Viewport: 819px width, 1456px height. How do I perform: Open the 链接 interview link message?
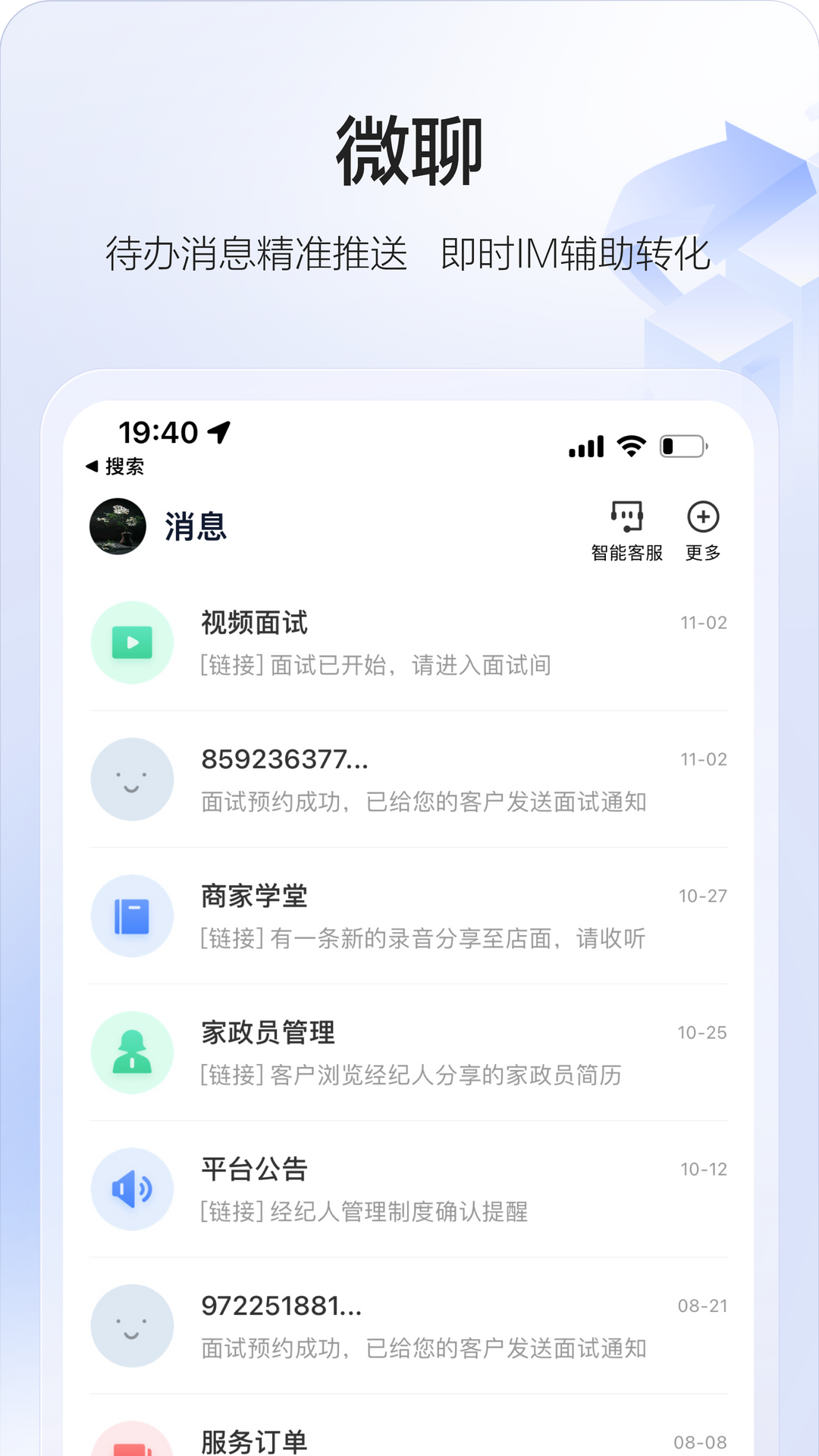[375, 666]
